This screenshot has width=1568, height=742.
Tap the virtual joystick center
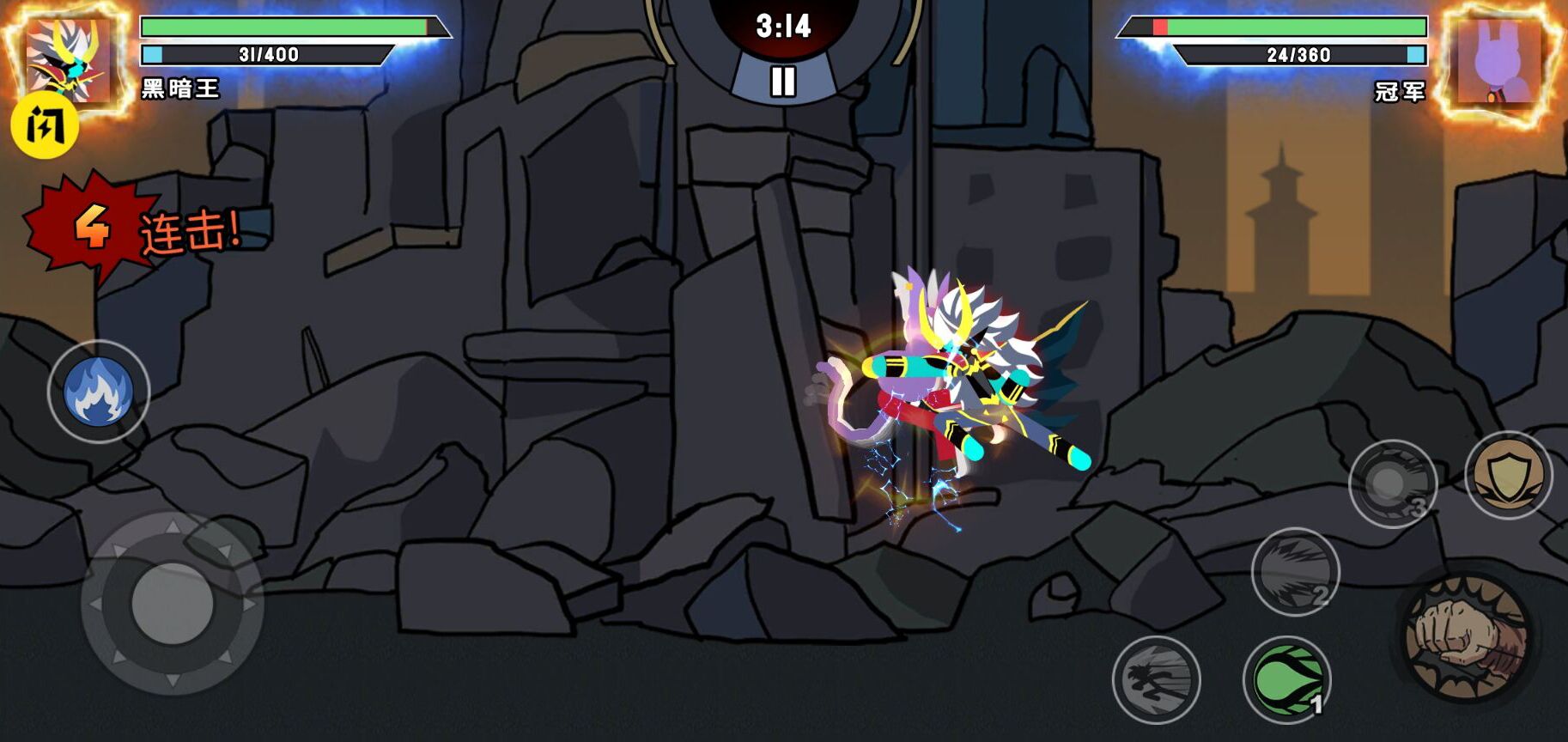pyautogui.click(x=173, y=604)
